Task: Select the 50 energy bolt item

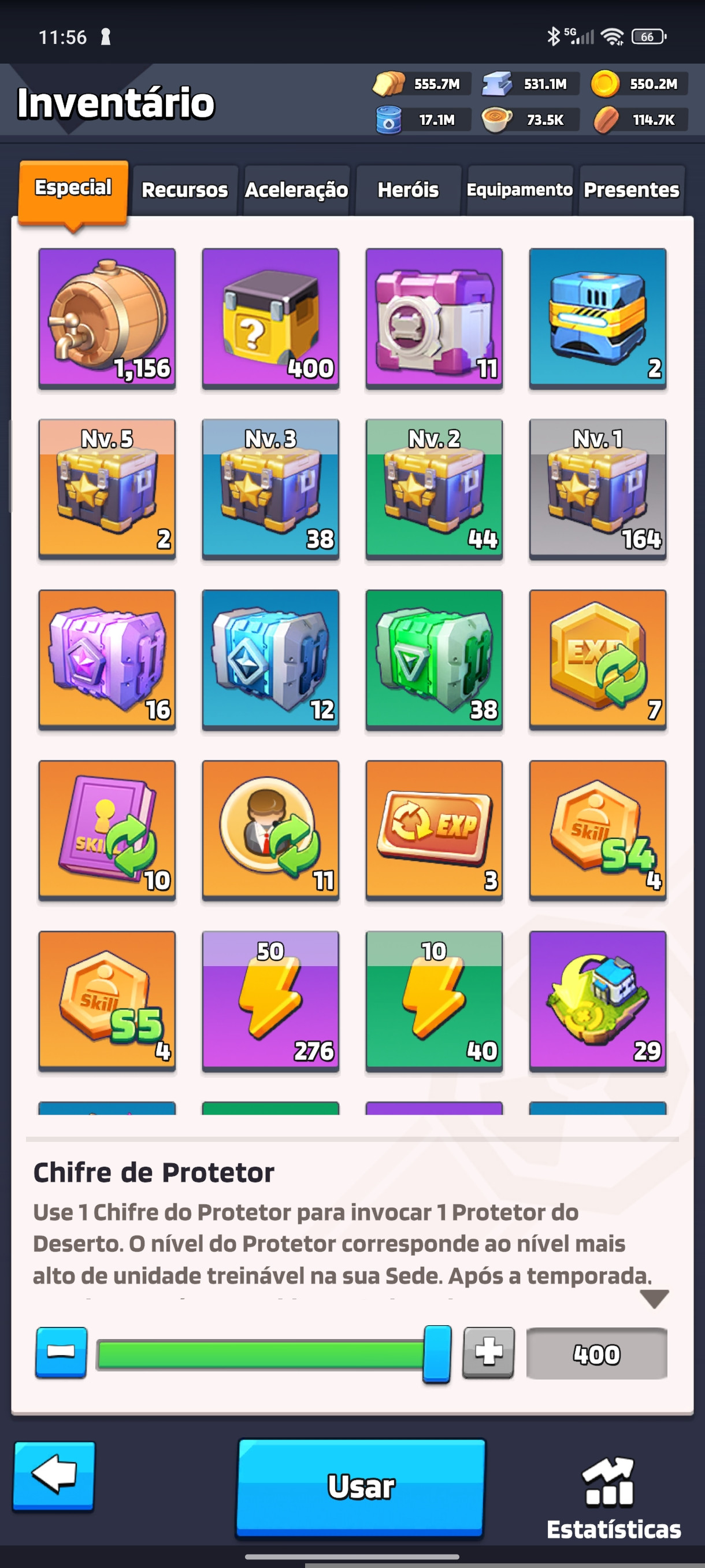Action: click(x=270, y=1000)
